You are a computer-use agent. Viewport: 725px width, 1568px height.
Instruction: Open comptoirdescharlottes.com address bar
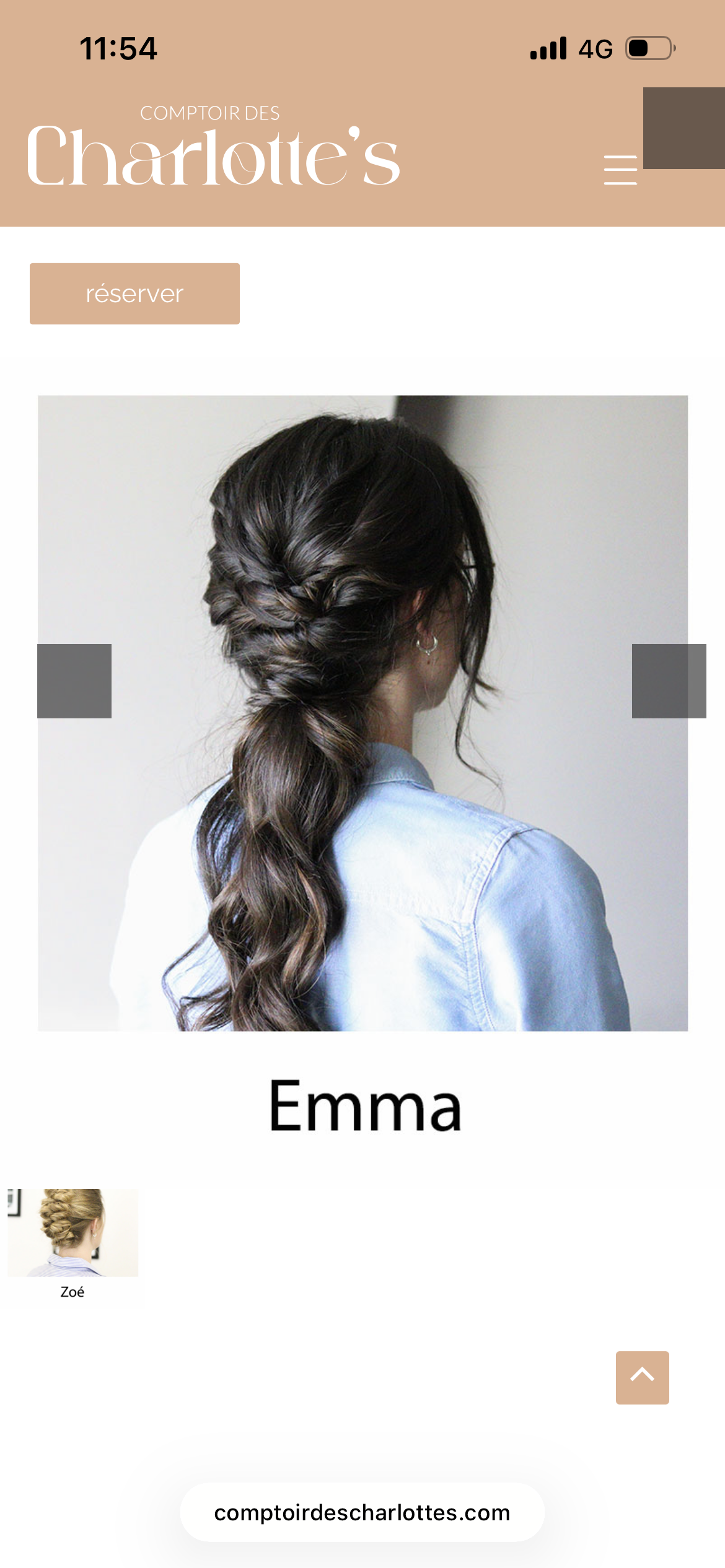pyautogui.click(x=362, y=1512)
